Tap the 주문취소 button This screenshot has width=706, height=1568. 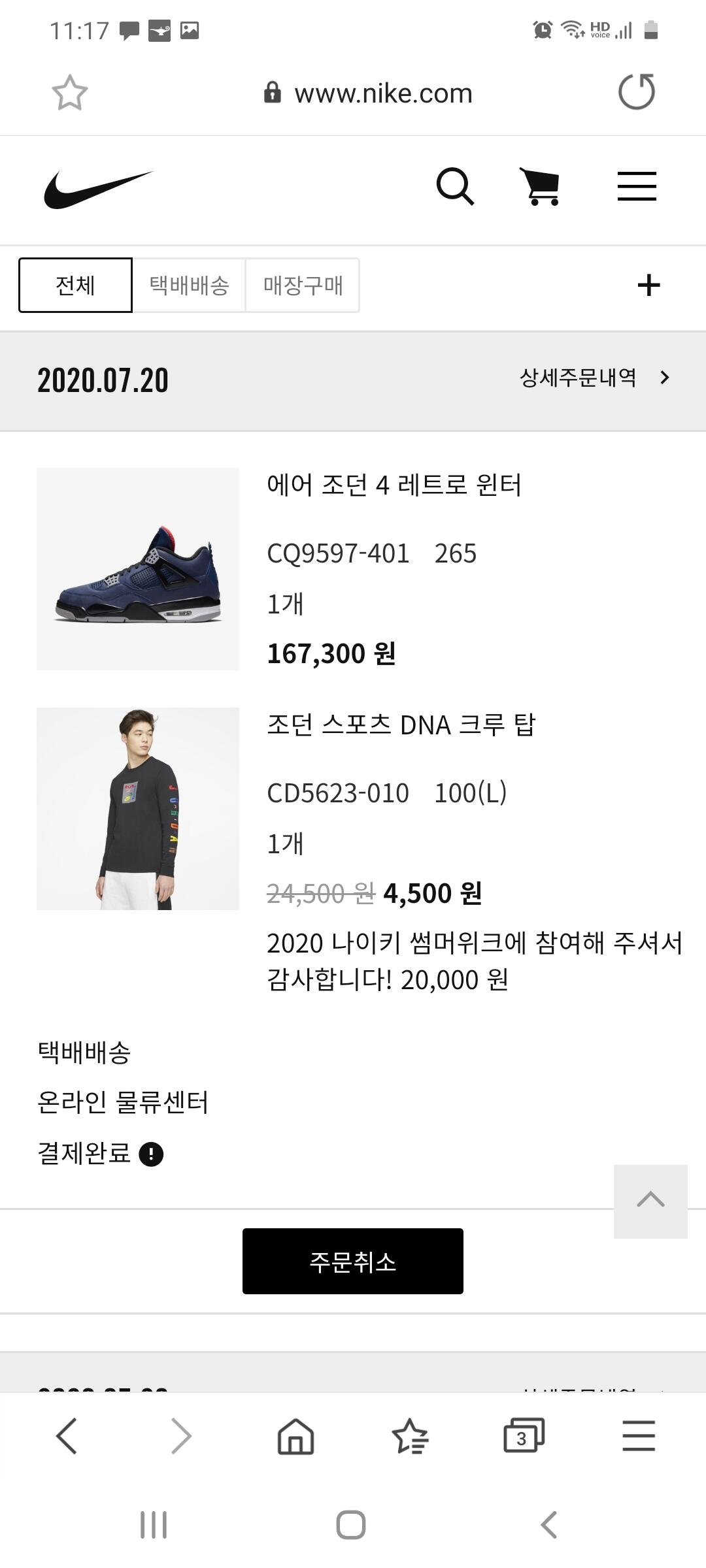pos(353,1262)
